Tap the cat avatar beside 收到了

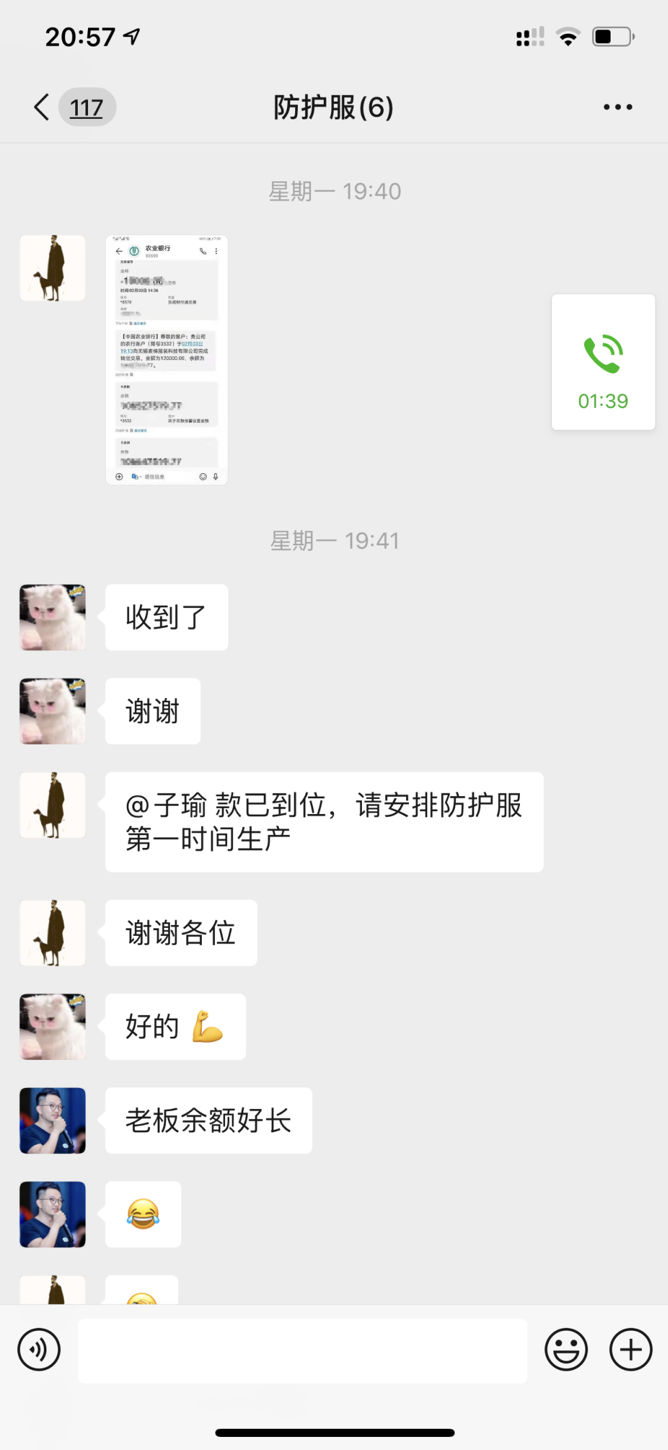(x=52, y=617)
